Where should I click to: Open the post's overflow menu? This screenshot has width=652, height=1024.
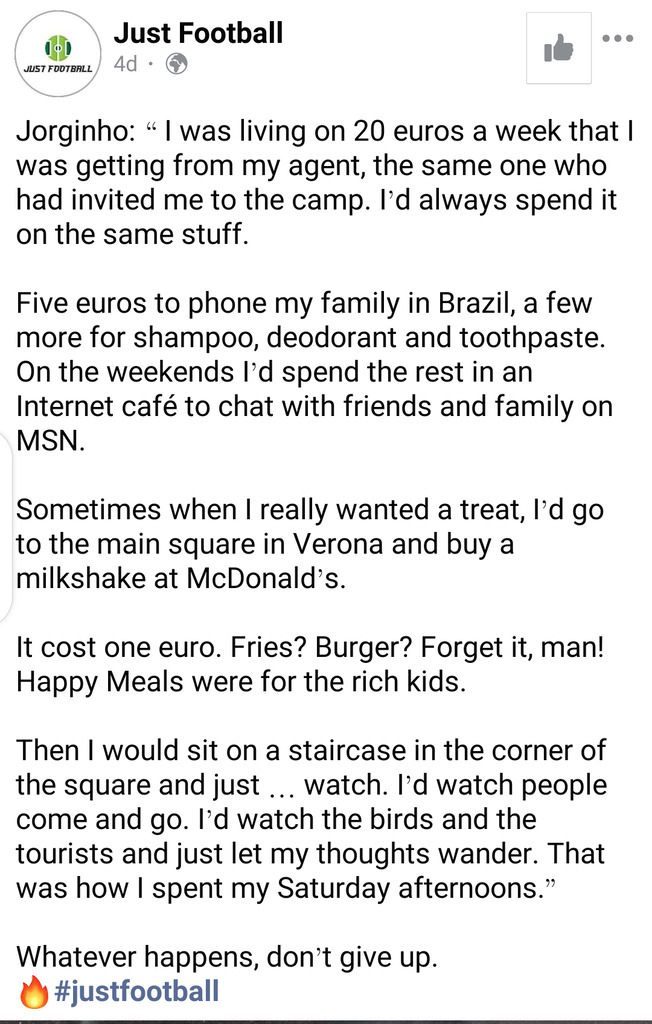tap(618, 39)
